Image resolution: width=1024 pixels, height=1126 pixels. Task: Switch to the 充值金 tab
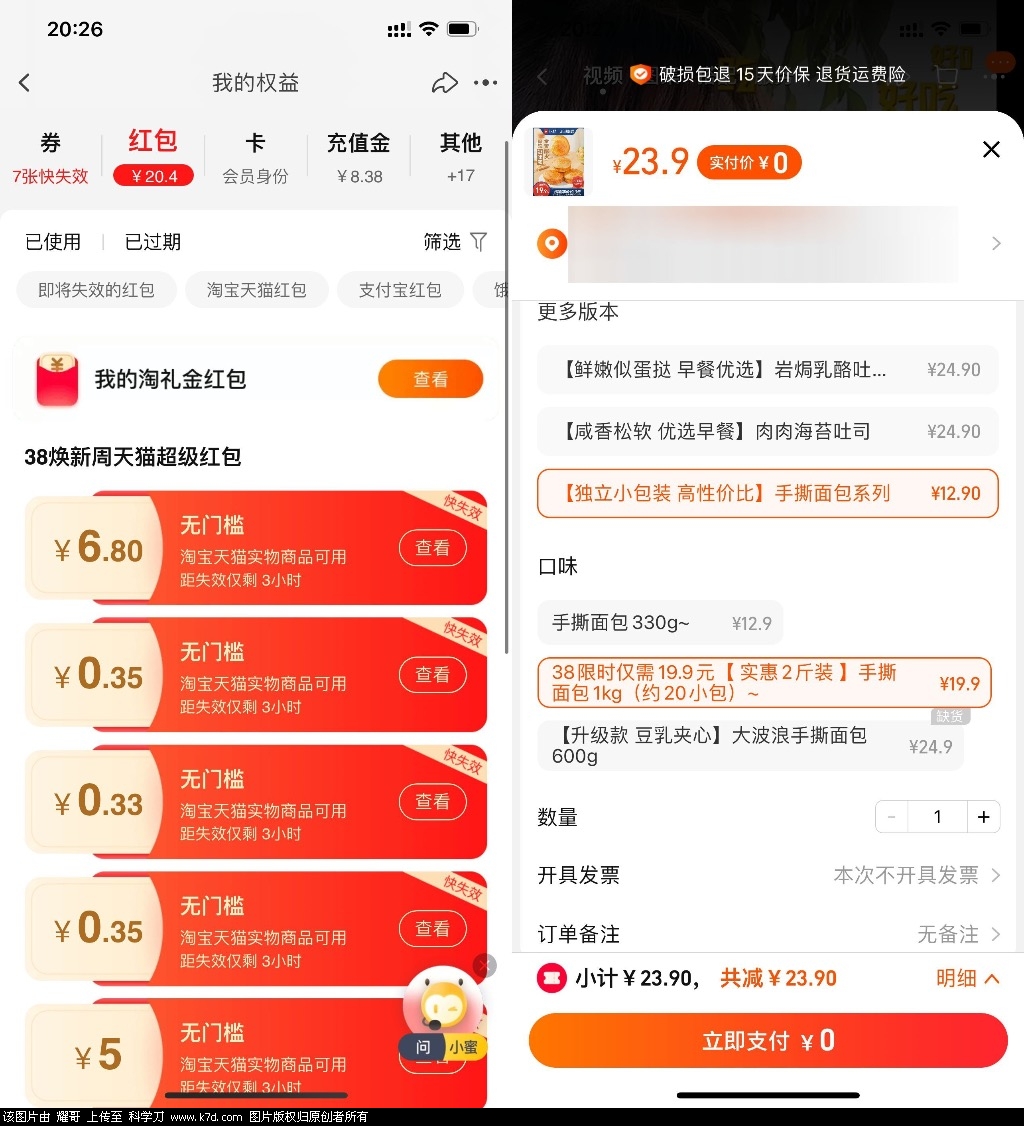[x=359, y=157]
